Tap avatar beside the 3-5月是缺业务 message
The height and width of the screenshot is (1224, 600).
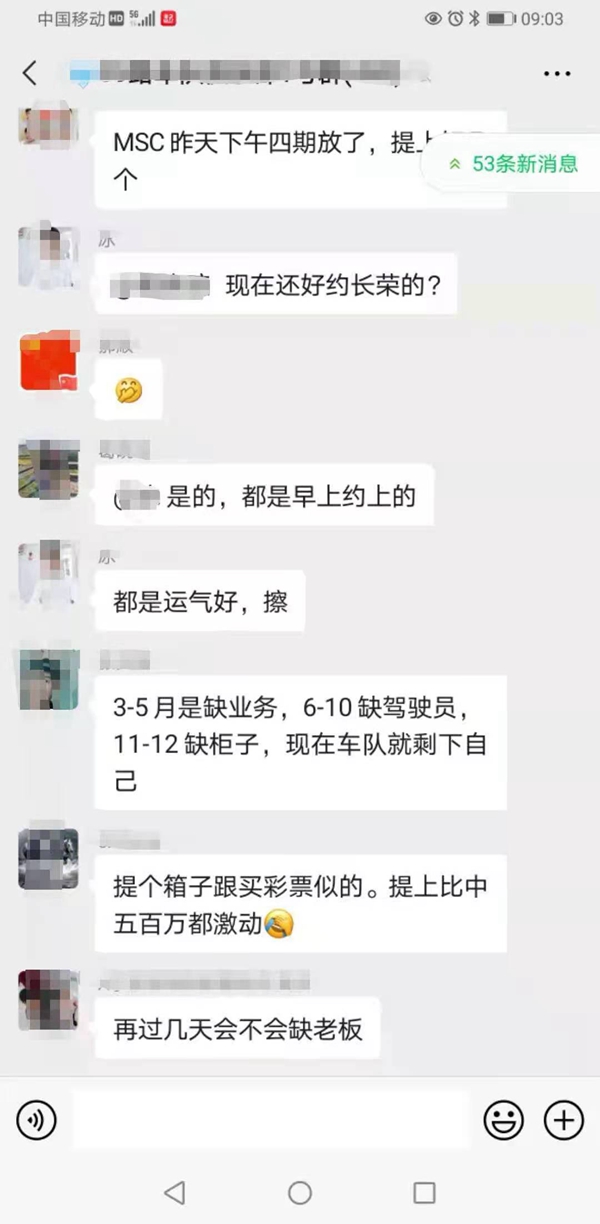[x=48, y=680]
